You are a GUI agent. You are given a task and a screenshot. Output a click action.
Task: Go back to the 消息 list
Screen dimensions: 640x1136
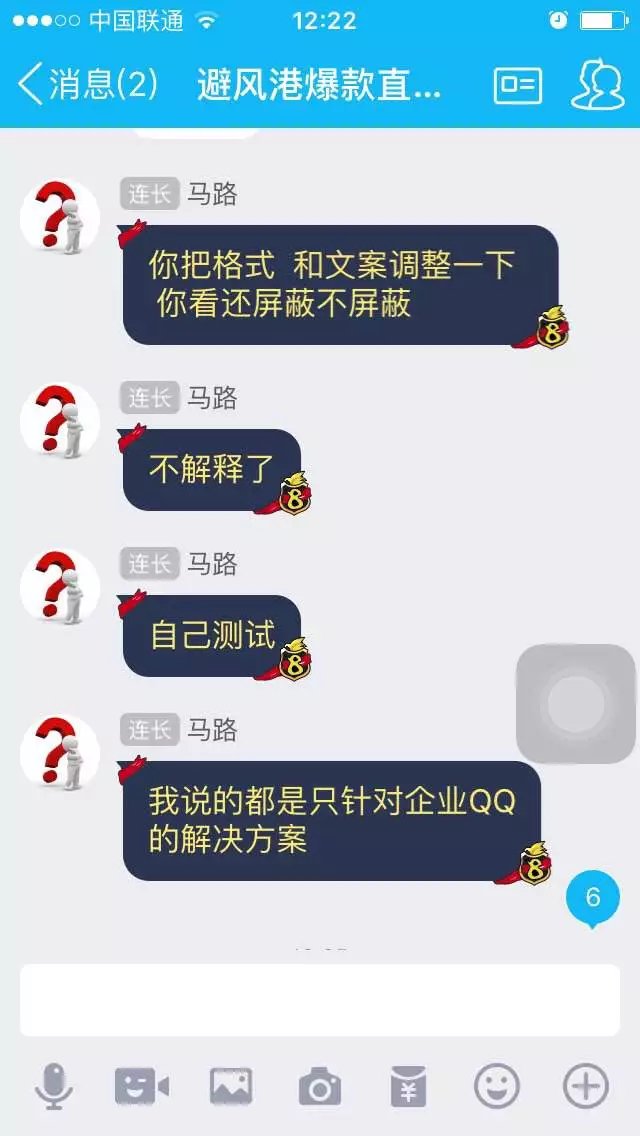point(86,84)
